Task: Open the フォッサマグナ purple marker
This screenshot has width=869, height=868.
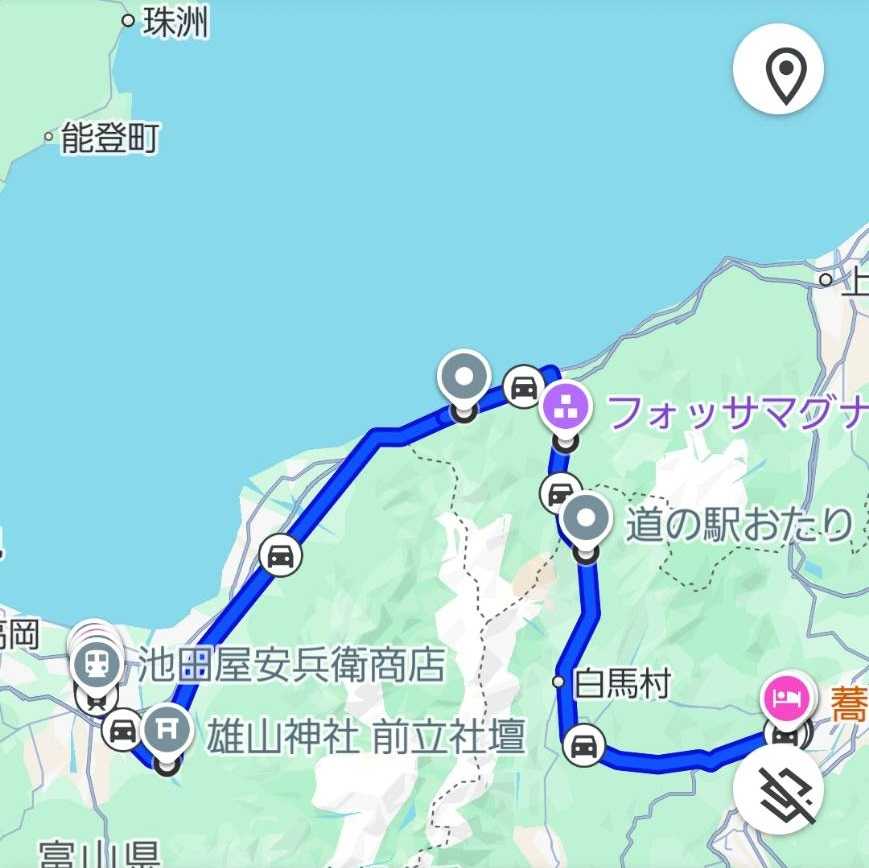Action: tap(567, 407)
